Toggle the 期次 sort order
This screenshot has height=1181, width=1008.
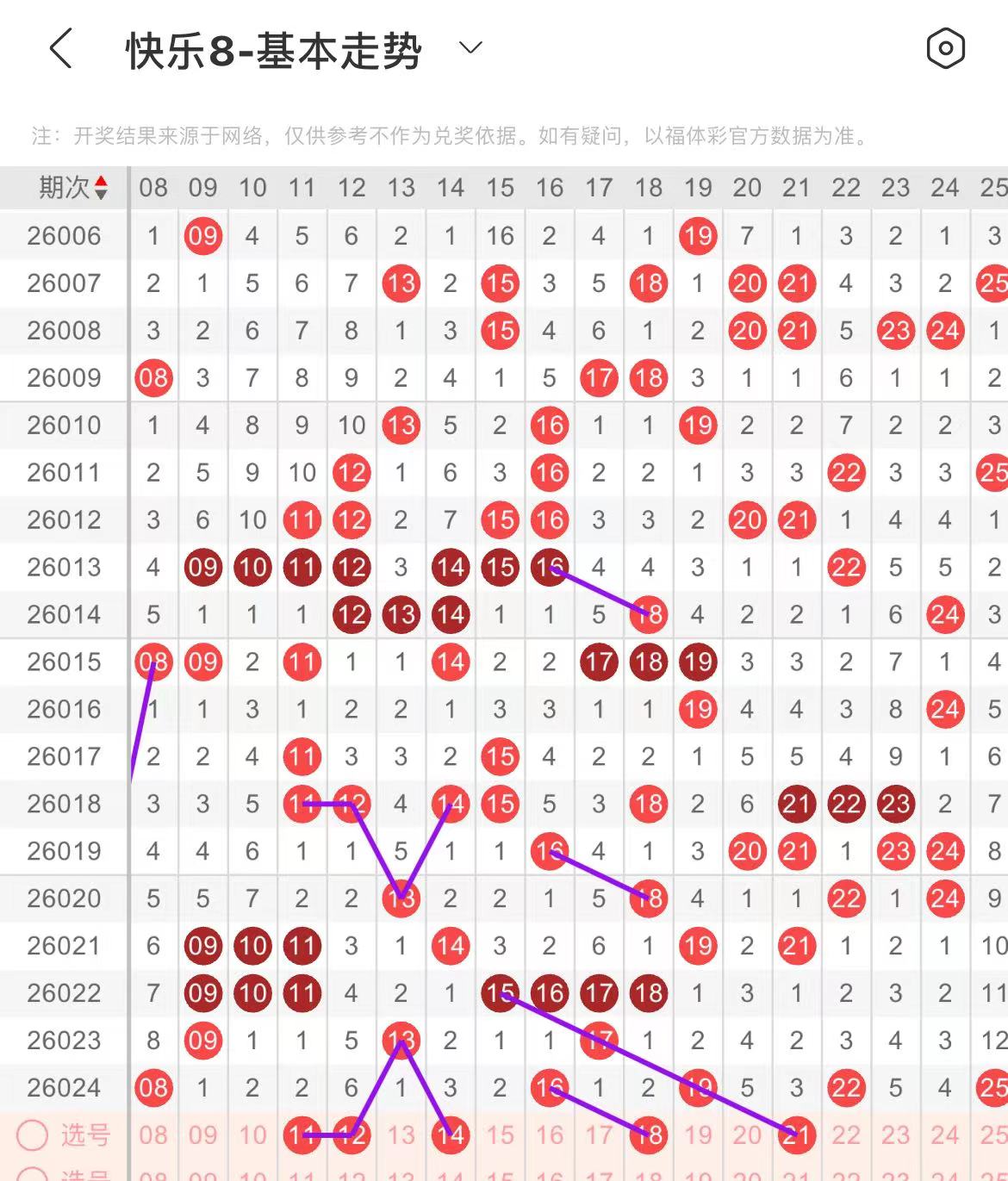[101, 187]
